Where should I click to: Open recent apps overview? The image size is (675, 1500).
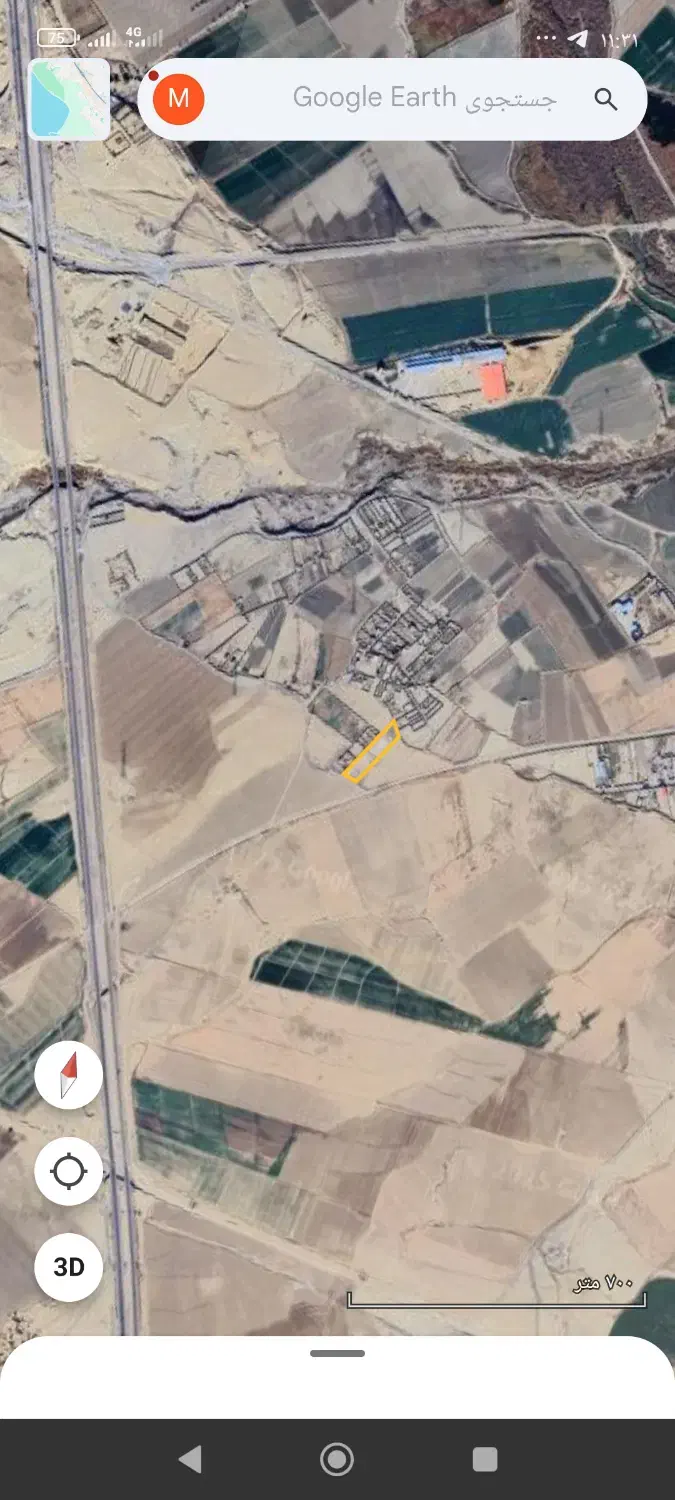pyautogui.click(x=485, y=1459)
